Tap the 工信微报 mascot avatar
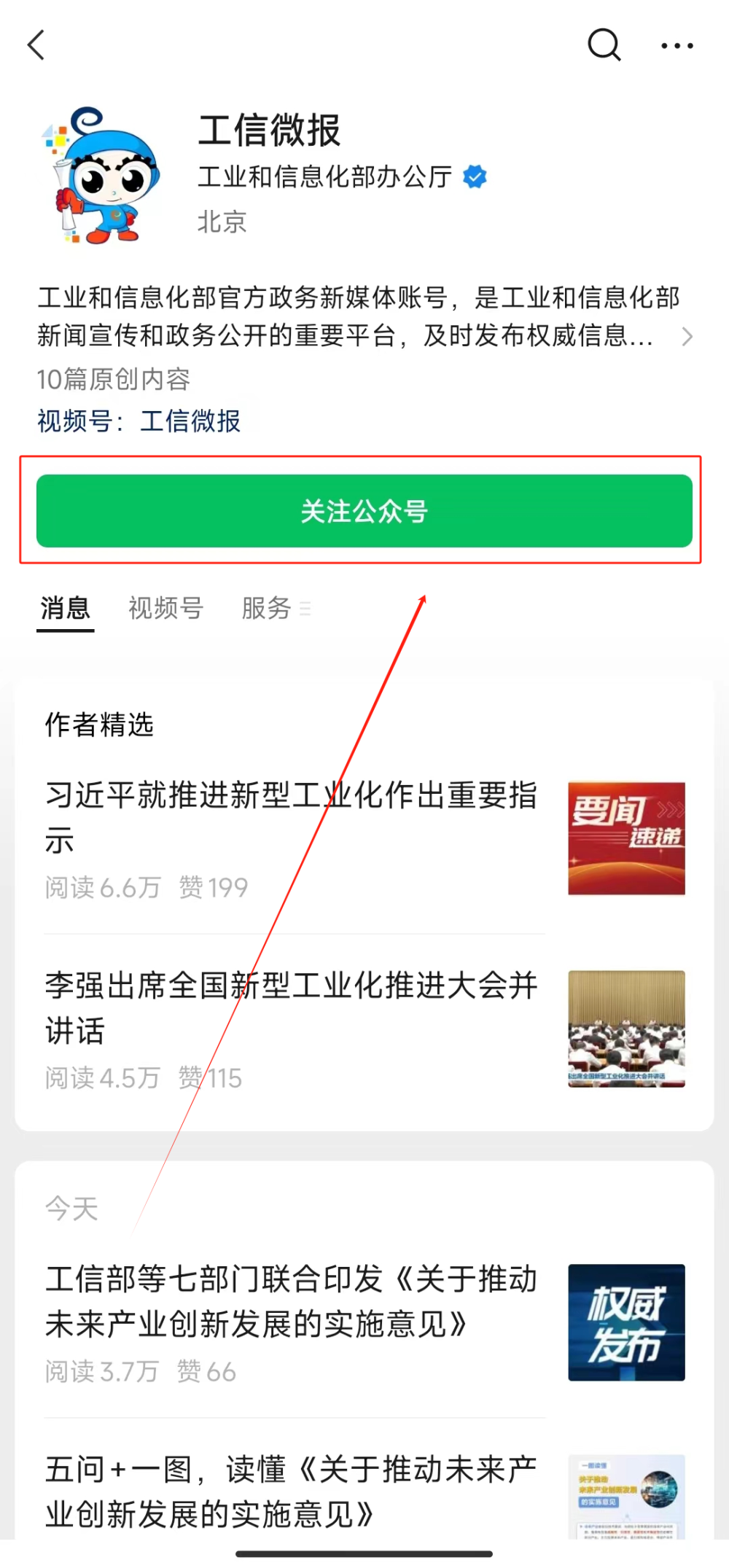The width and height of the screenshot is (729, 1568). (x=101, y=176)
